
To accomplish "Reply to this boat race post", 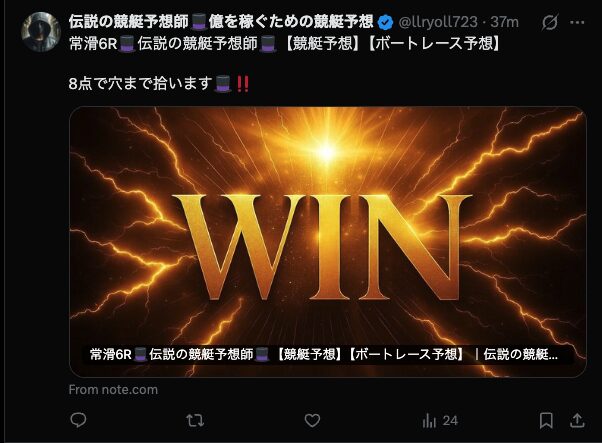I will tap(79, 420).
